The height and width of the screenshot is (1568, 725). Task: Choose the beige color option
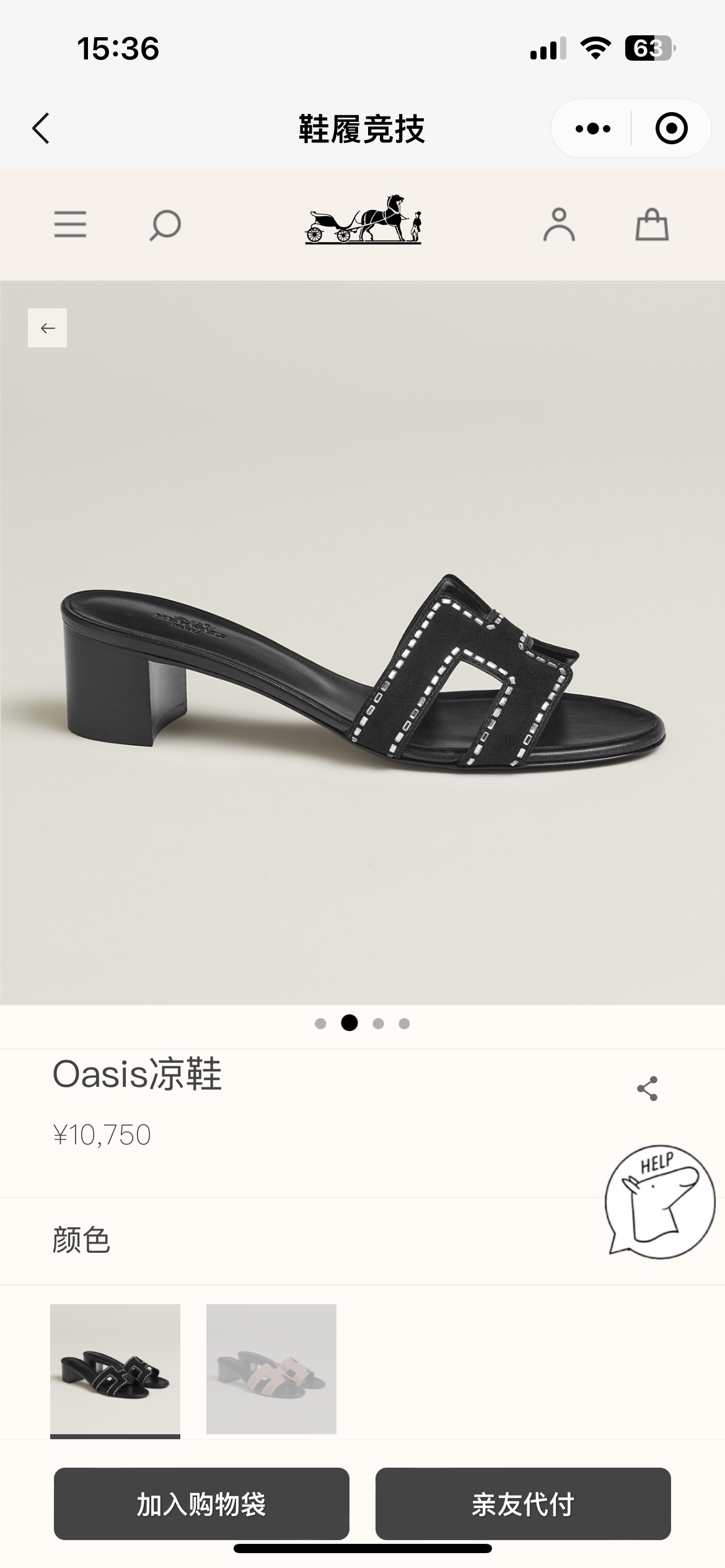coord(271,1369)
